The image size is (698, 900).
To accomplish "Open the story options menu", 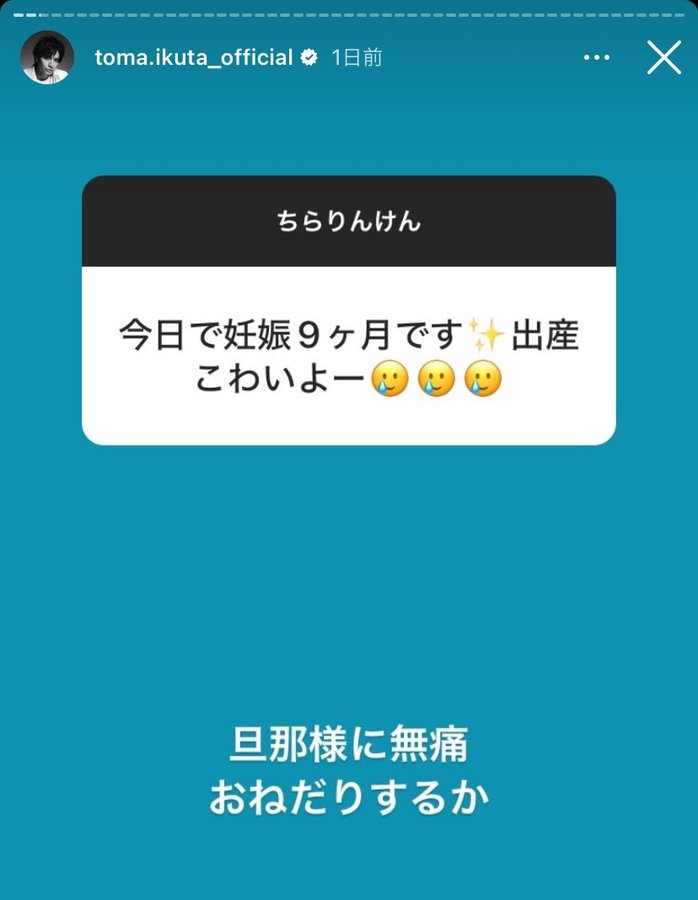I will point(596,58).
